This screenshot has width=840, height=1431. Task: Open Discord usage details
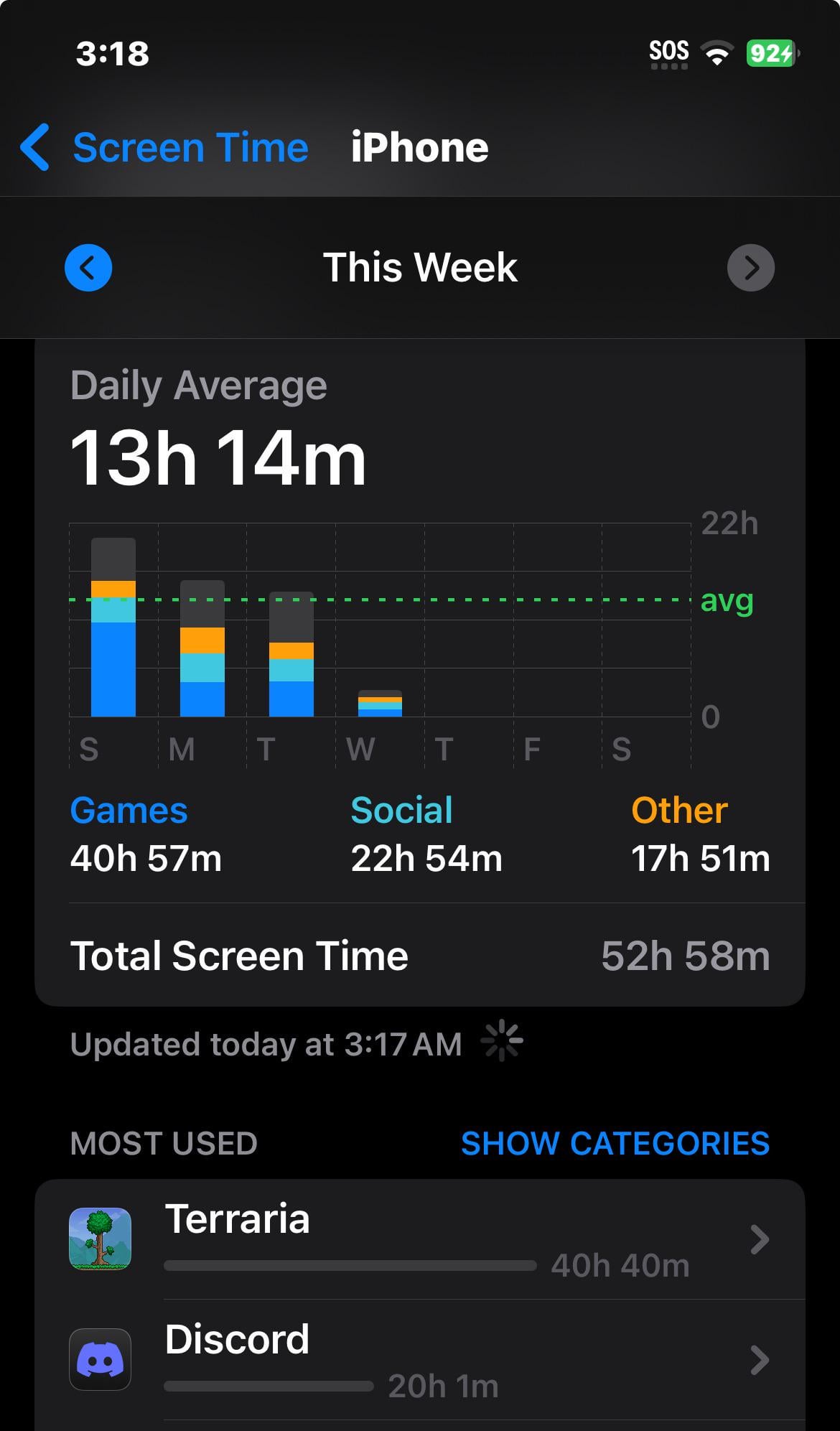(x=419, y=1360)
